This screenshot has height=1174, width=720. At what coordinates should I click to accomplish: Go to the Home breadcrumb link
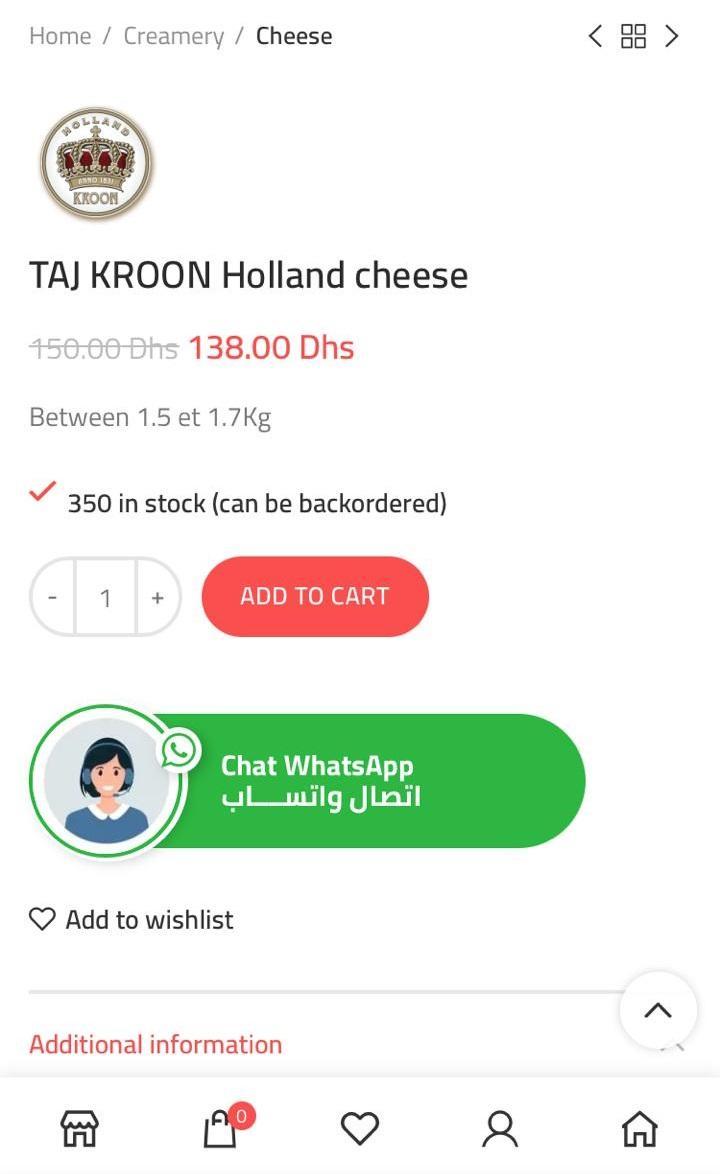click(x=60, y=36)
